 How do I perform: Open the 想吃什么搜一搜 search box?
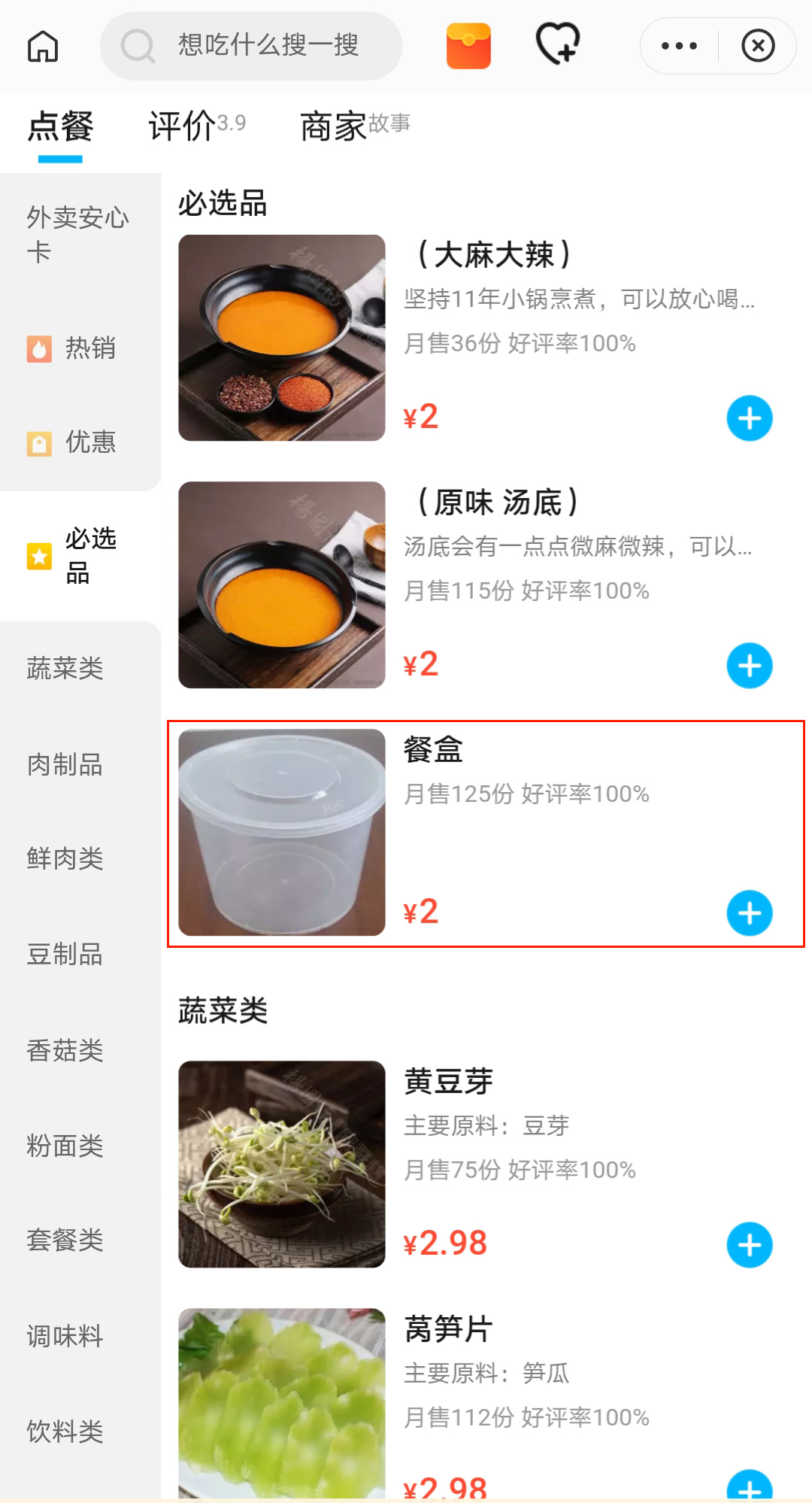pos(251,46)
